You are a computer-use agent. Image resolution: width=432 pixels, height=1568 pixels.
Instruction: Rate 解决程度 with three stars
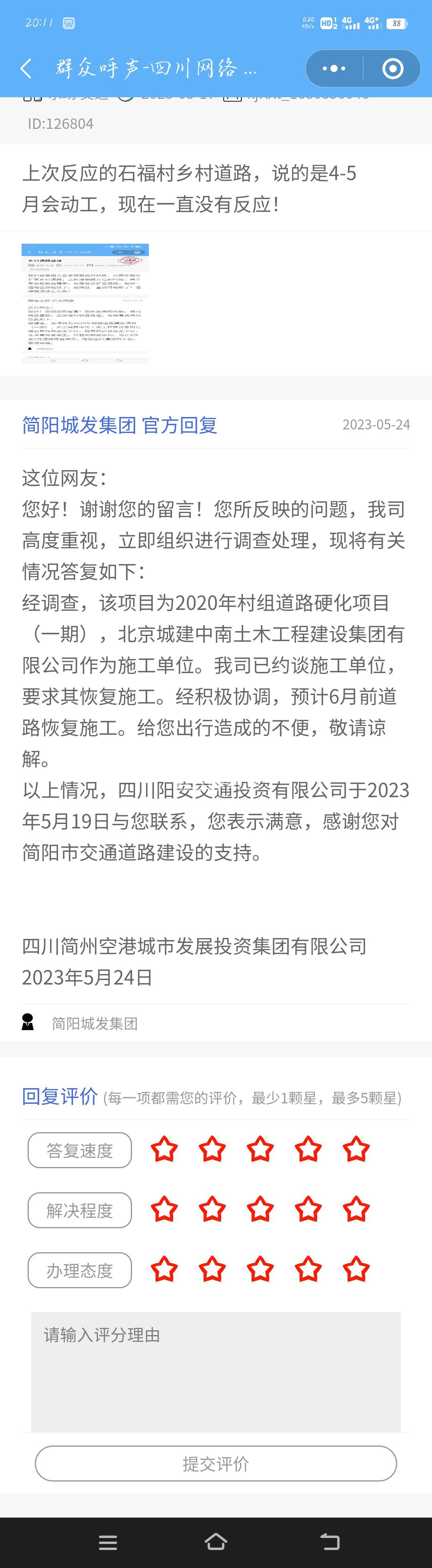[x=260, y=1209]
